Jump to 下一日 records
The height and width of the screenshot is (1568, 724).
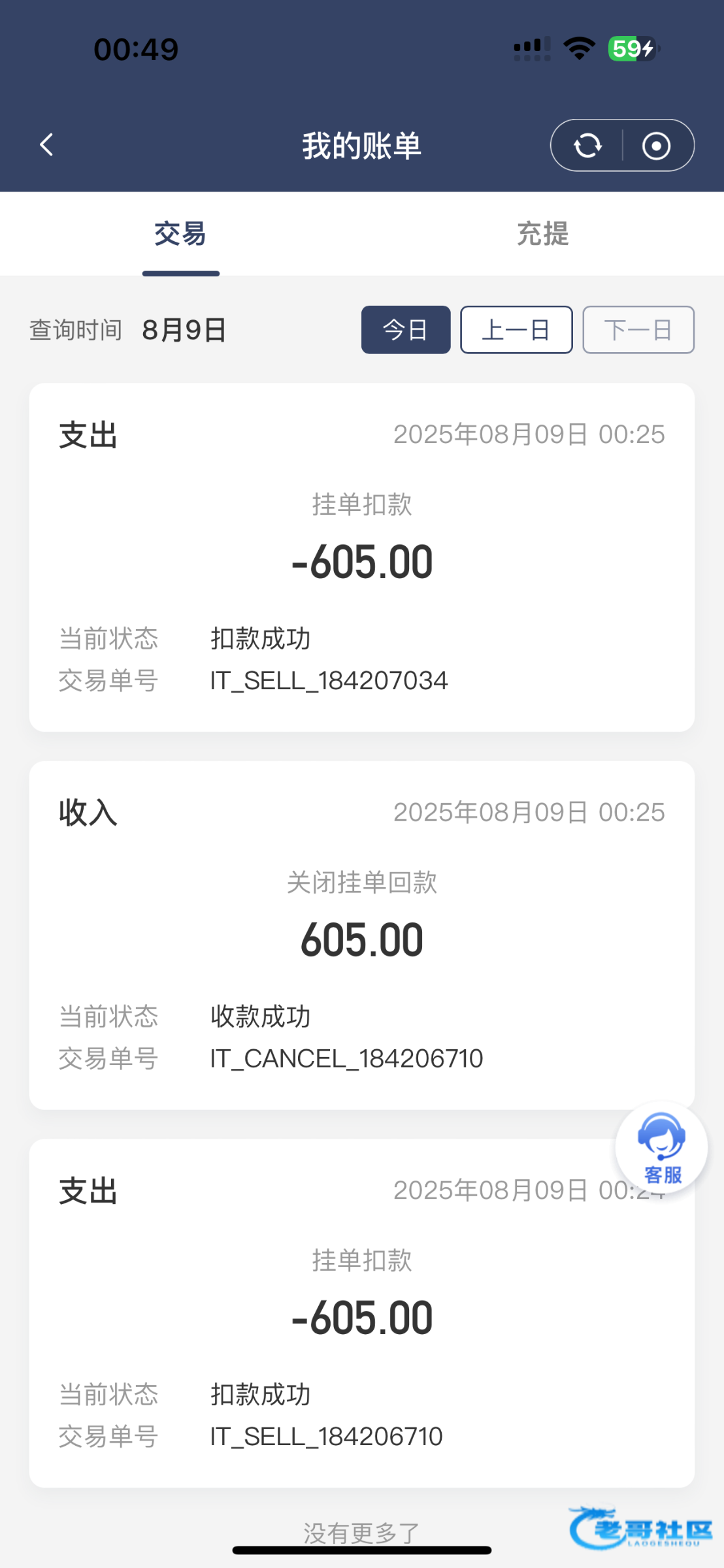[638, 330]
